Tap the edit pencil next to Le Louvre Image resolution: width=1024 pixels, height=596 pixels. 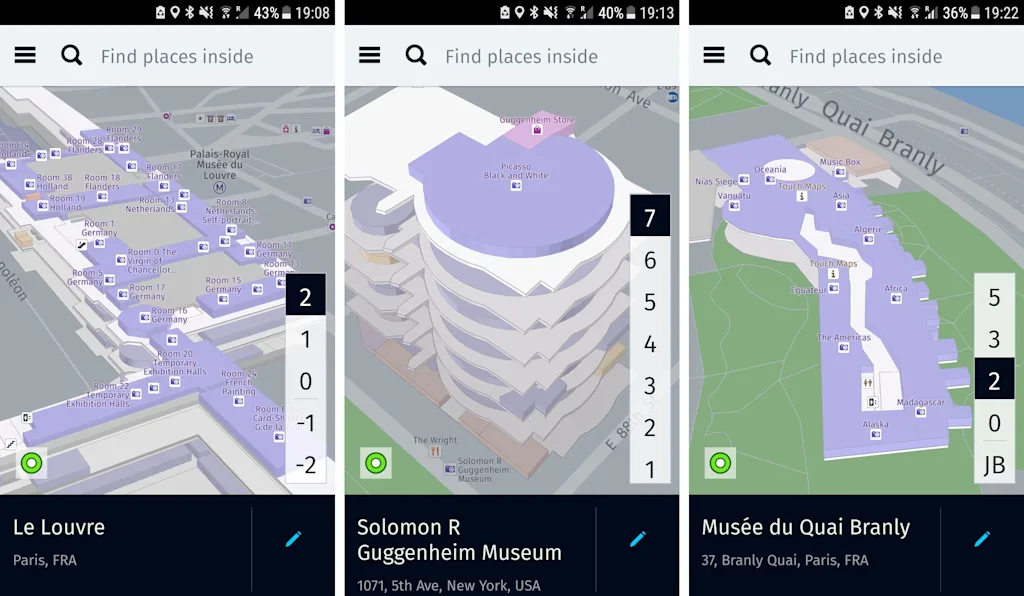point(293,539)
